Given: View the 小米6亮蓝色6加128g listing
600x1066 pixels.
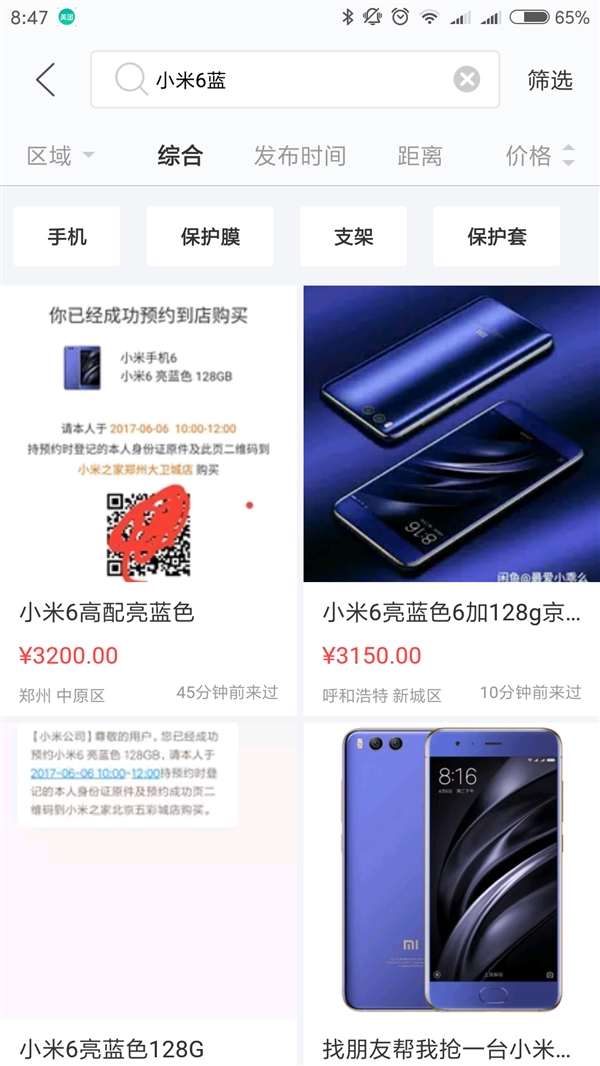Looking at the screenshot, I should click(451, 500).
